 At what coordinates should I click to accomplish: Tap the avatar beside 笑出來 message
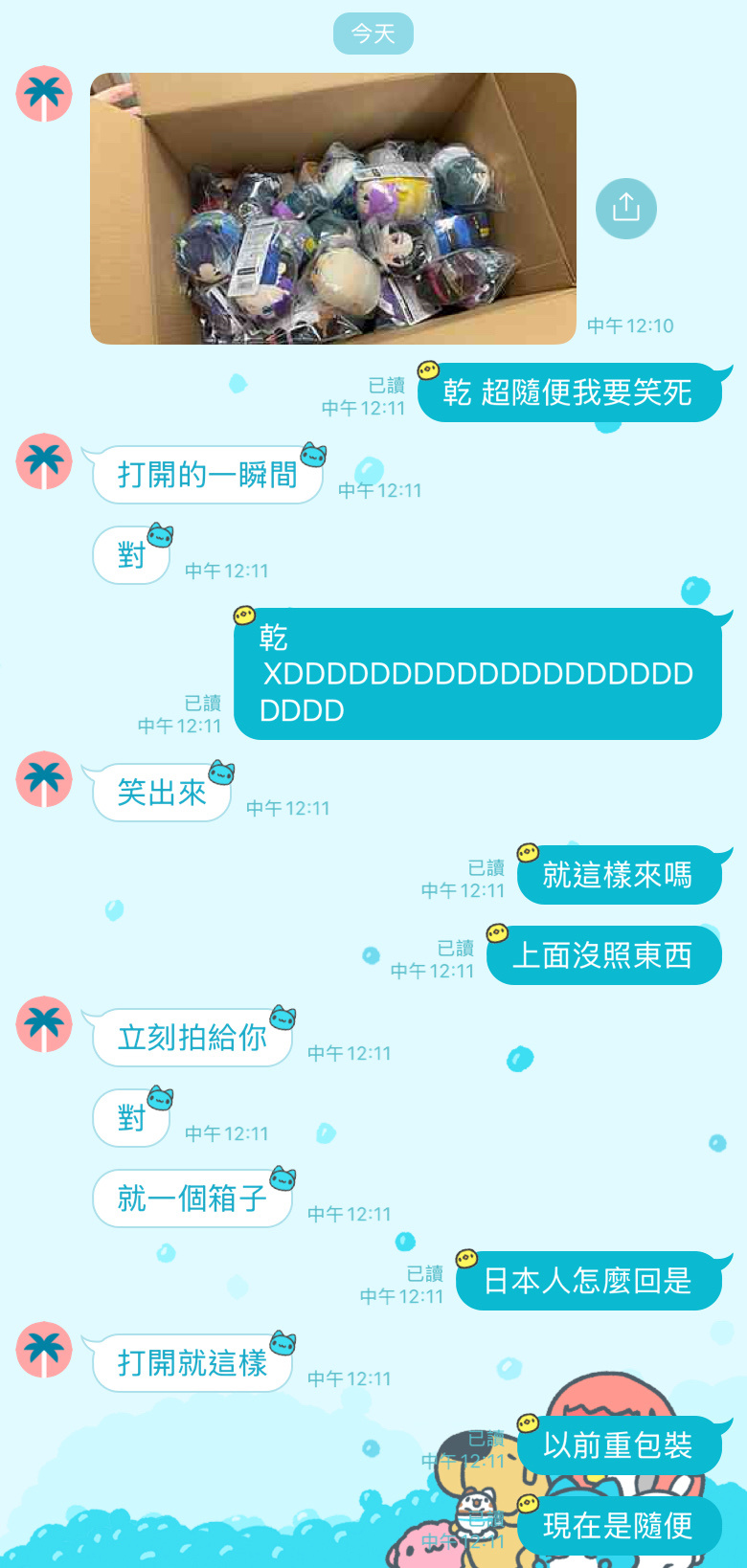pyautogui.click(x=44, y=779)
